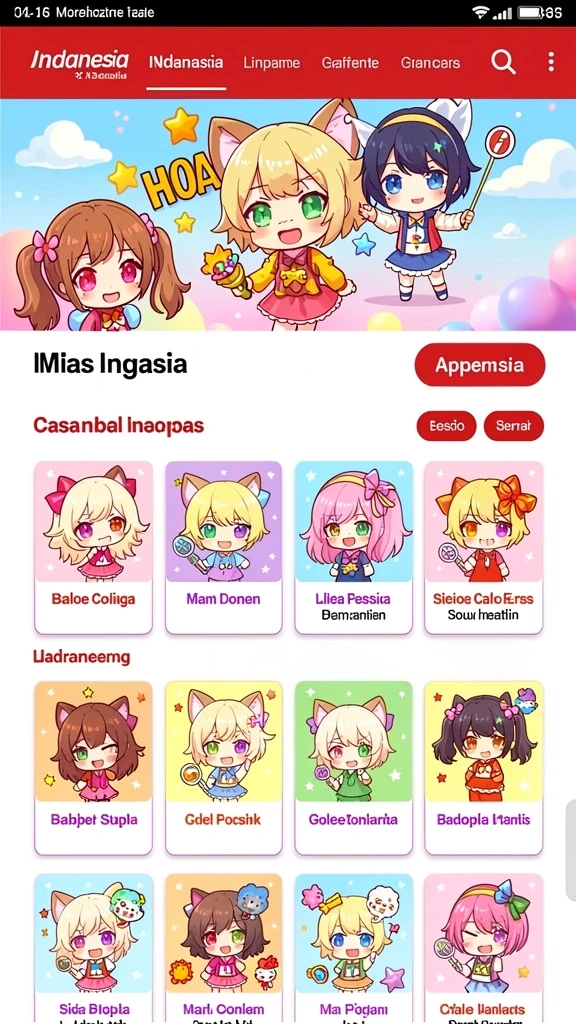The image size is (576, 1024).
Task: Open the Lliea Pessiia card
Action: click(x=353, y=548)
